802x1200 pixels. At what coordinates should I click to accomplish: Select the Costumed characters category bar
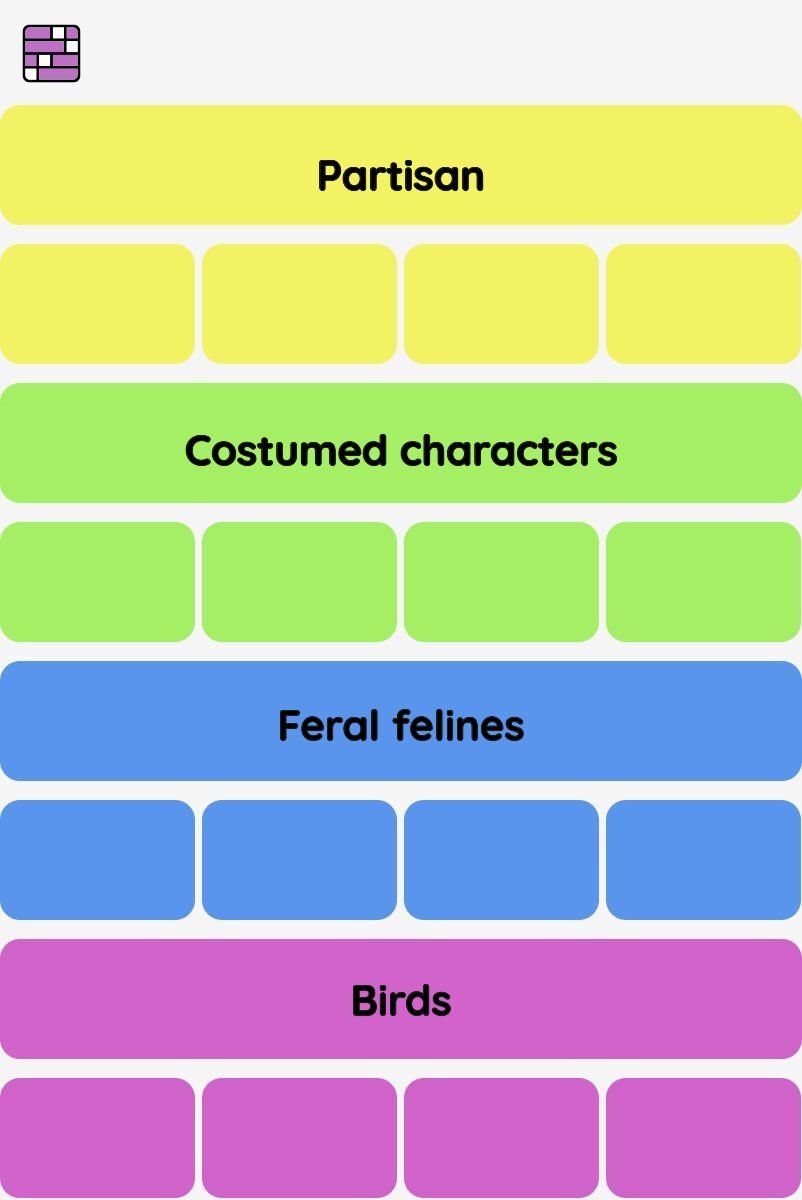(401, 444)
